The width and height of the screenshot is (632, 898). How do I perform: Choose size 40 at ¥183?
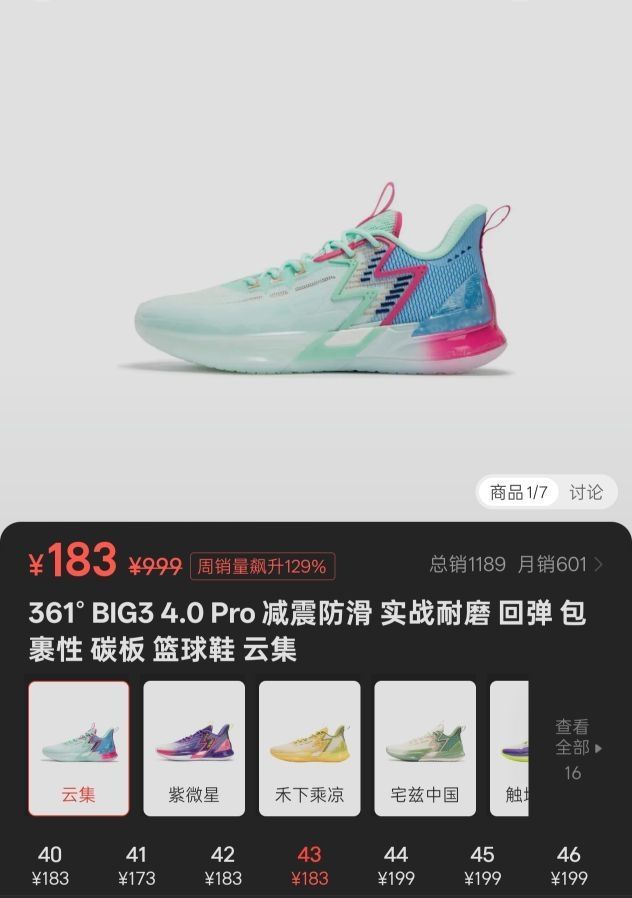tap(50, 866)
